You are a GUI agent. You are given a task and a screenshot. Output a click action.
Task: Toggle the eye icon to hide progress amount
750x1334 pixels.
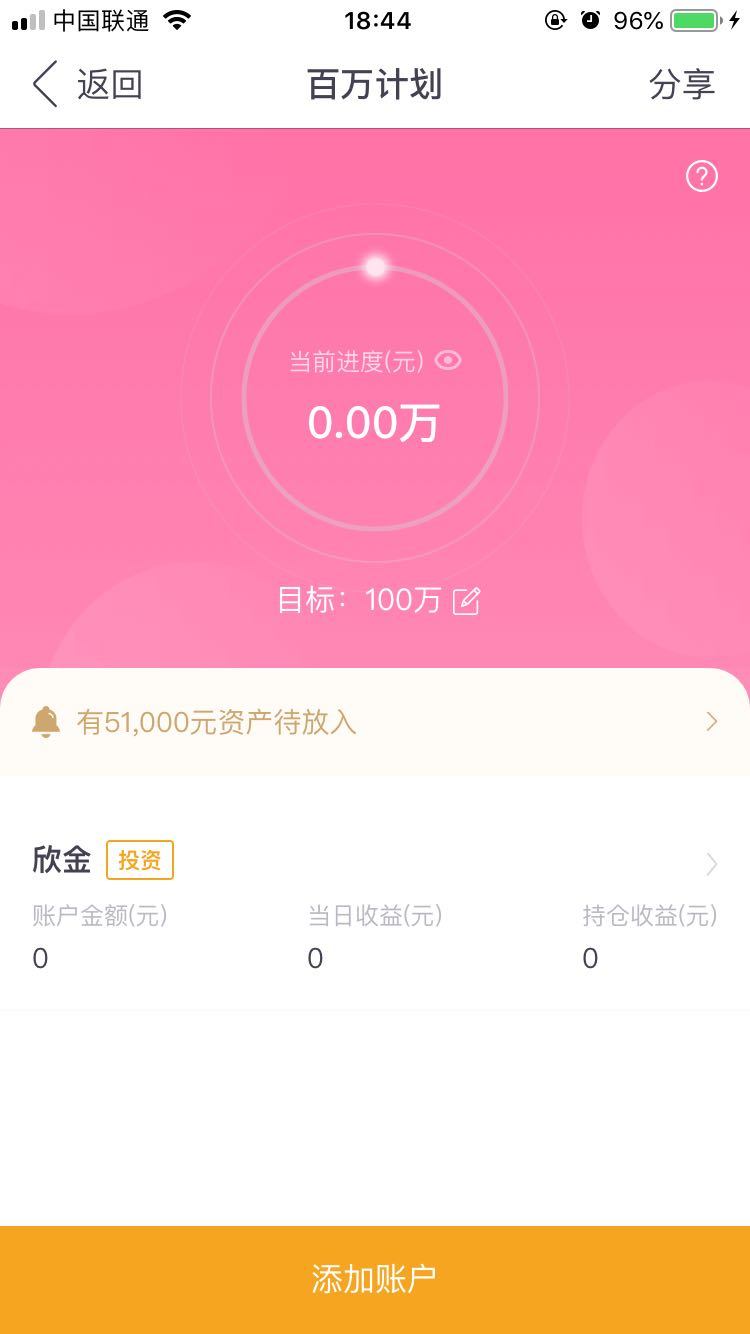(448, 361)
